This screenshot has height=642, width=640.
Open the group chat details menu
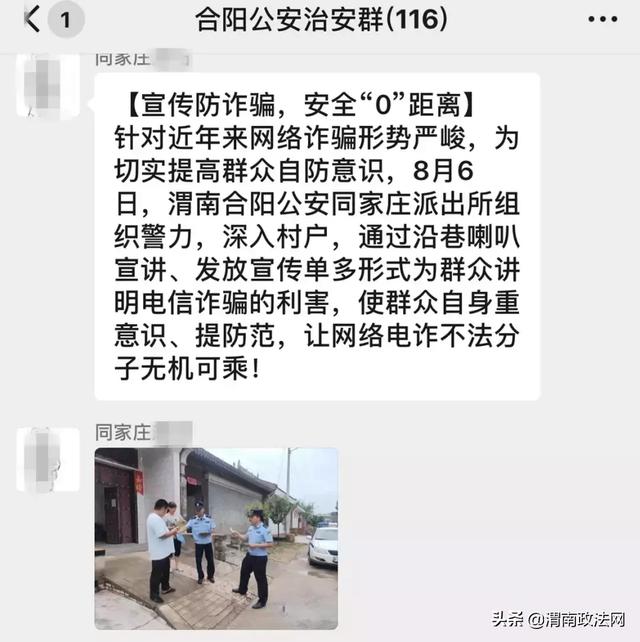point(602,19)
